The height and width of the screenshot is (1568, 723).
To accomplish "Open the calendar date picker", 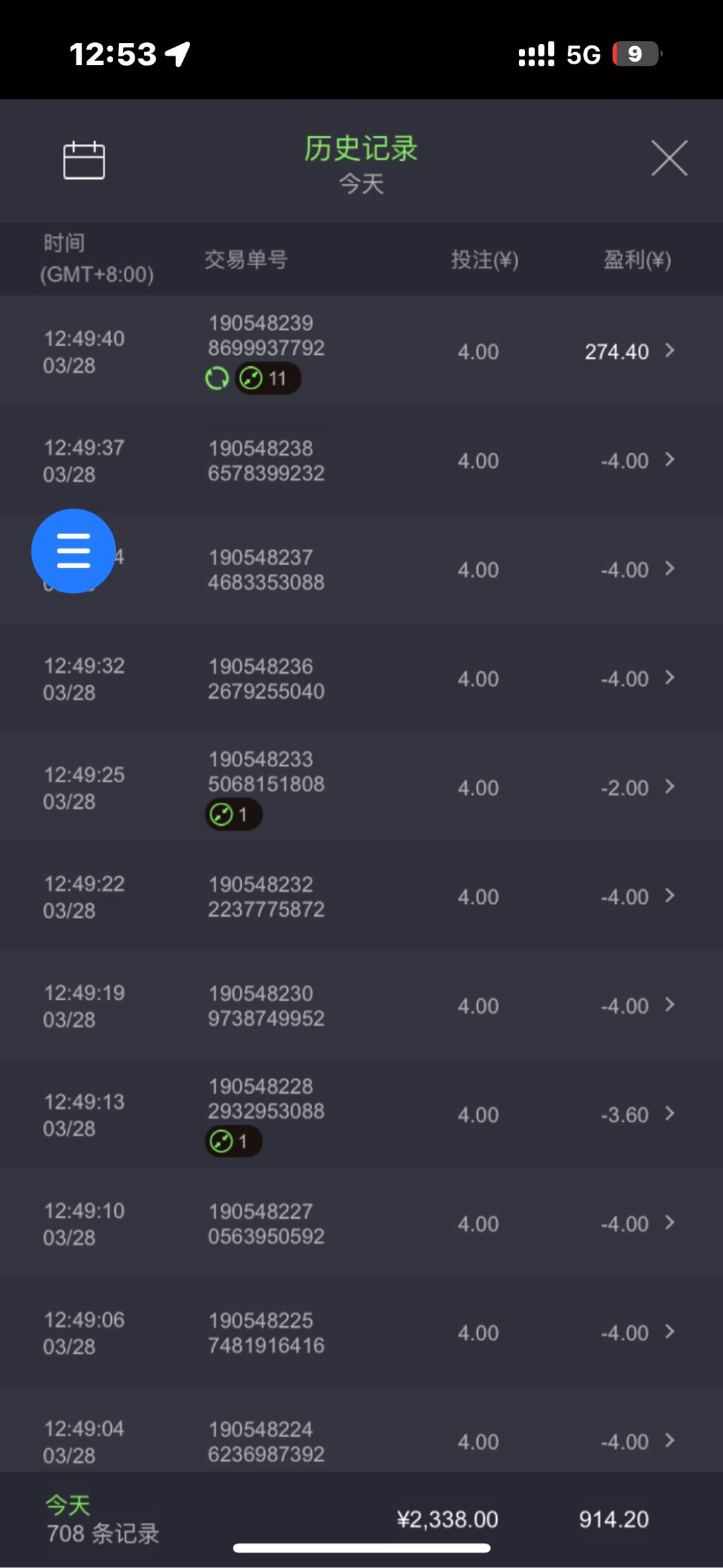I will pyautogui.click(x=84, y=159).
